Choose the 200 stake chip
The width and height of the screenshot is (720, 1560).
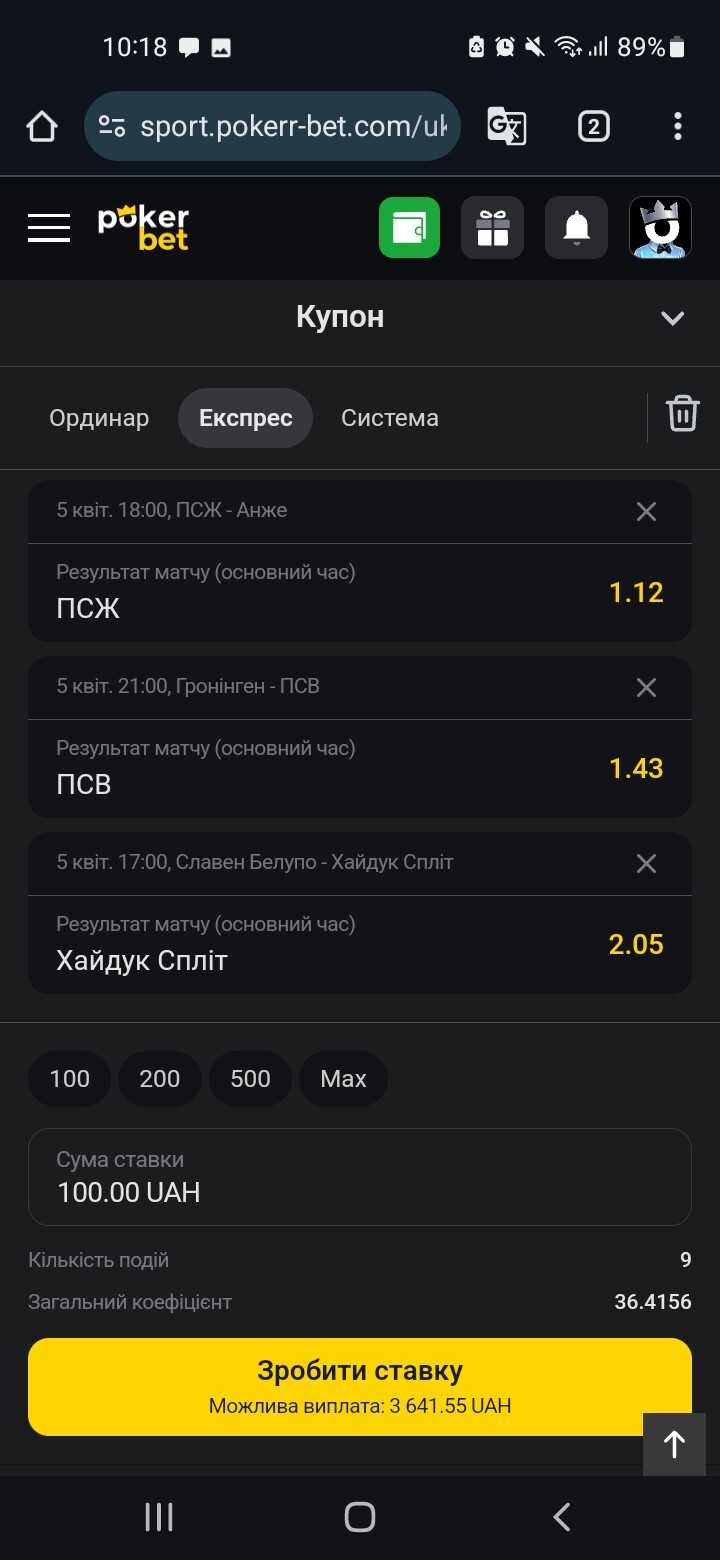(160, 1079)
